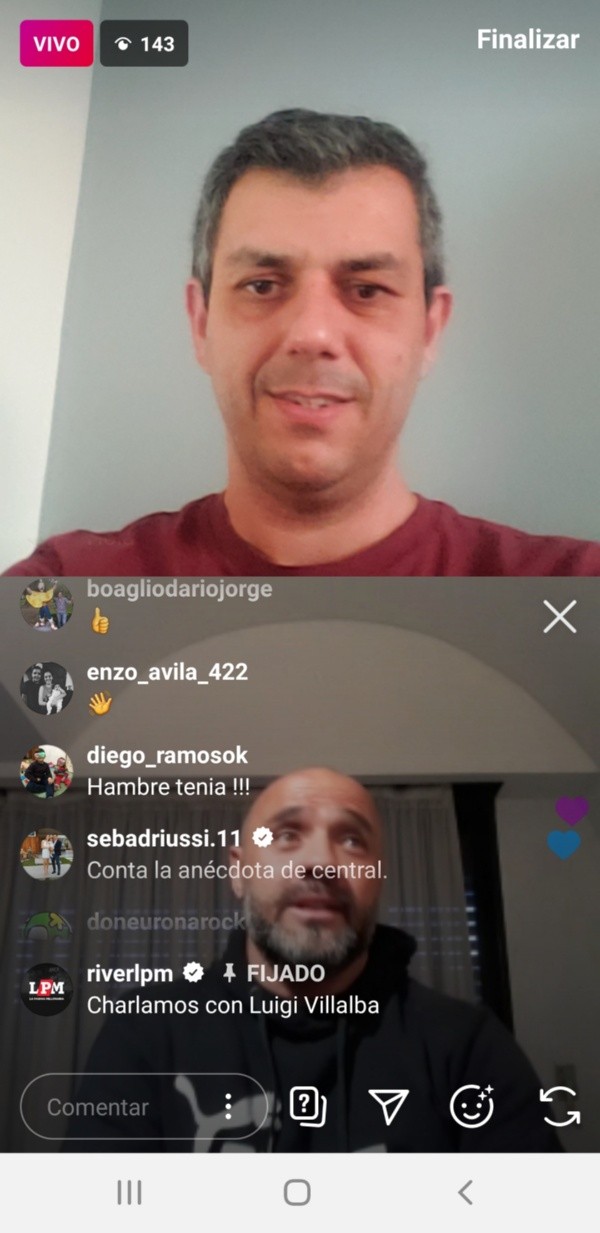Viewport: 600px width, 1233px height.
Task: Tap Finalizar to end the live
Action: click(x=527, y=40)
